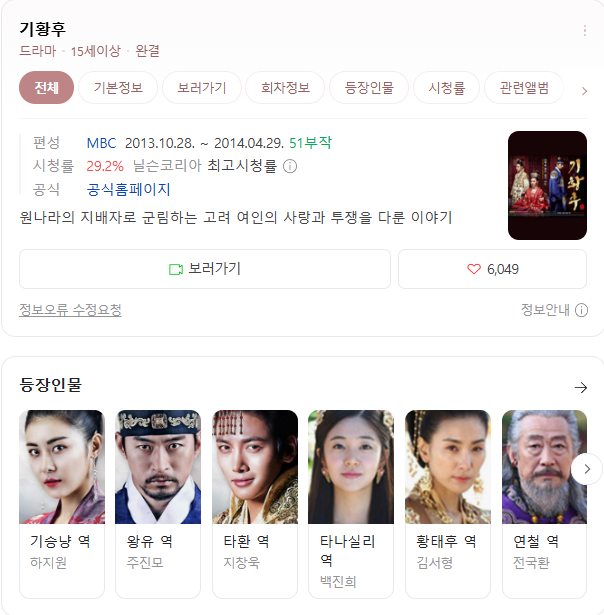Open 정보오류 수정요청 link
This screenshot has width=604, height=615.
click(x=70, y=310)
